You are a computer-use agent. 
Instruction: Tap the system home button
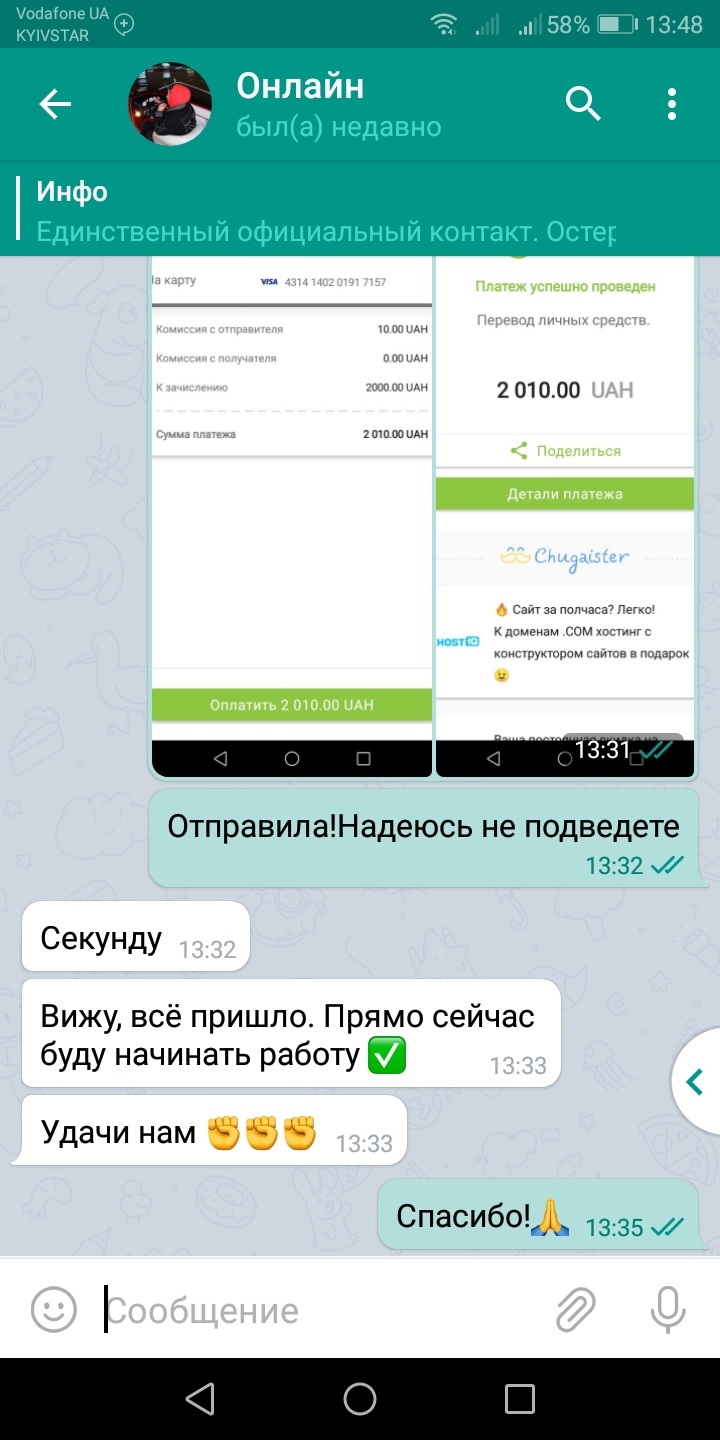(360, 1399)
